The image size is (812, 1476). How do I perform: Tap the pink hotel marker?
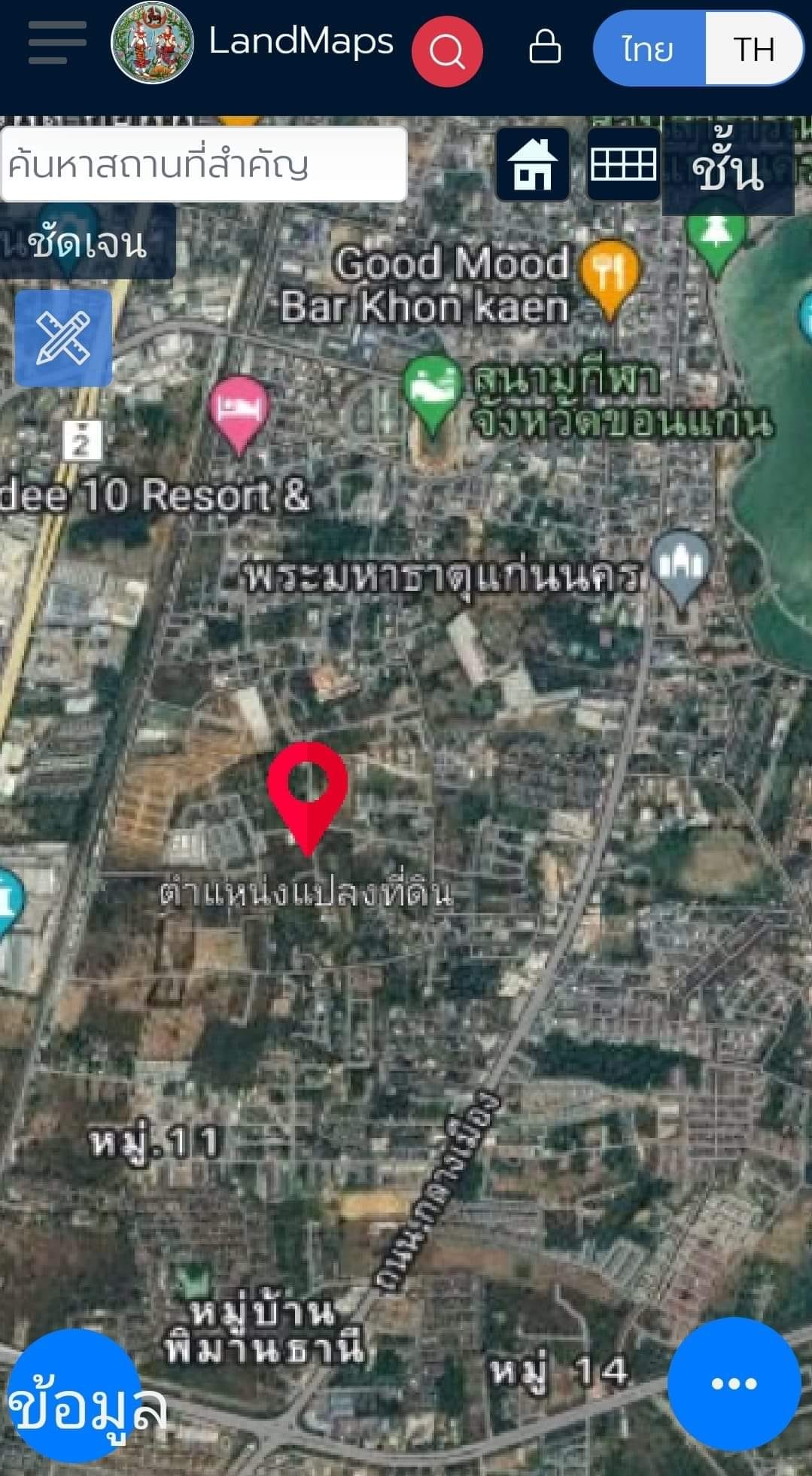click(x=239, y=412)
